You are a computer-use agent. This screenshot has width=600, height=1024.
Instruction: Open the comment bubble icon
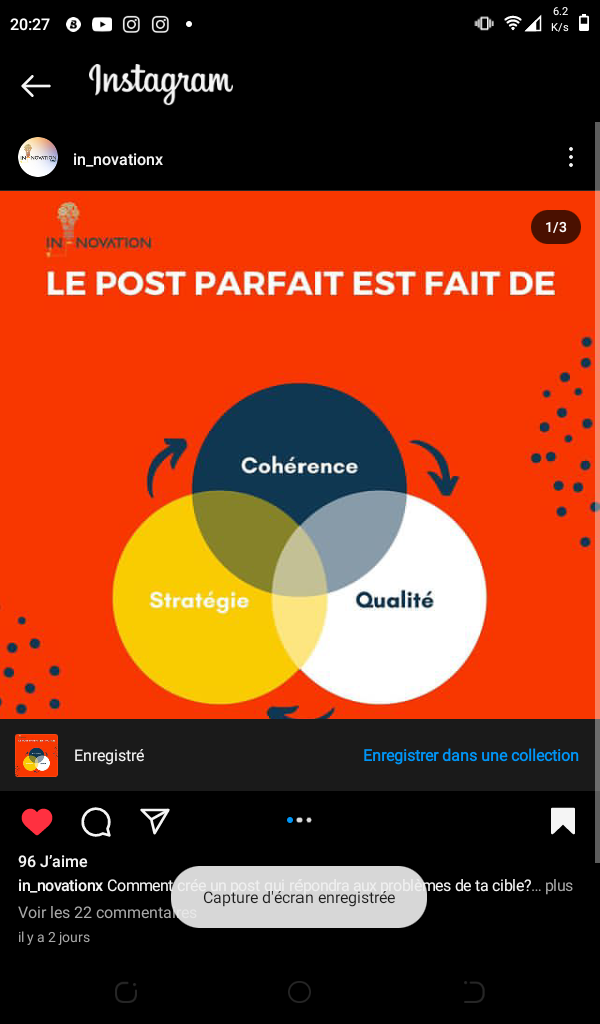tap(96, 822)
